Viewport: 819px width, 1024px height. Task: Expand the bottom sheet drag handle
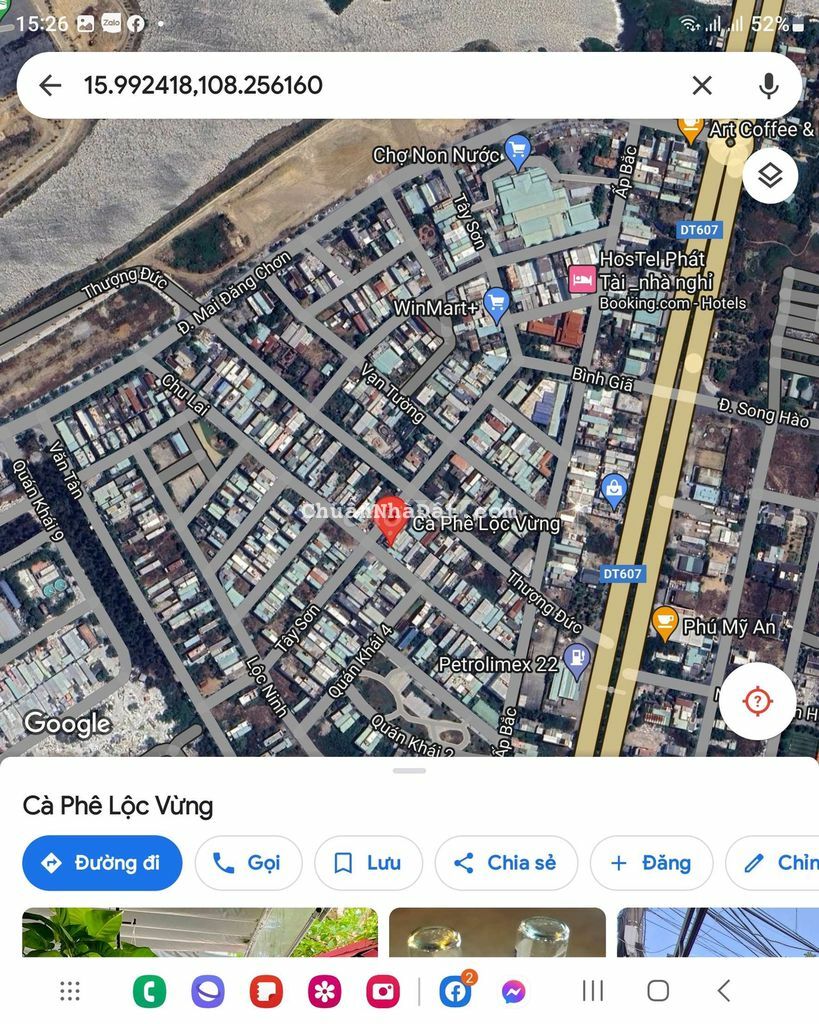coord(409,770)
